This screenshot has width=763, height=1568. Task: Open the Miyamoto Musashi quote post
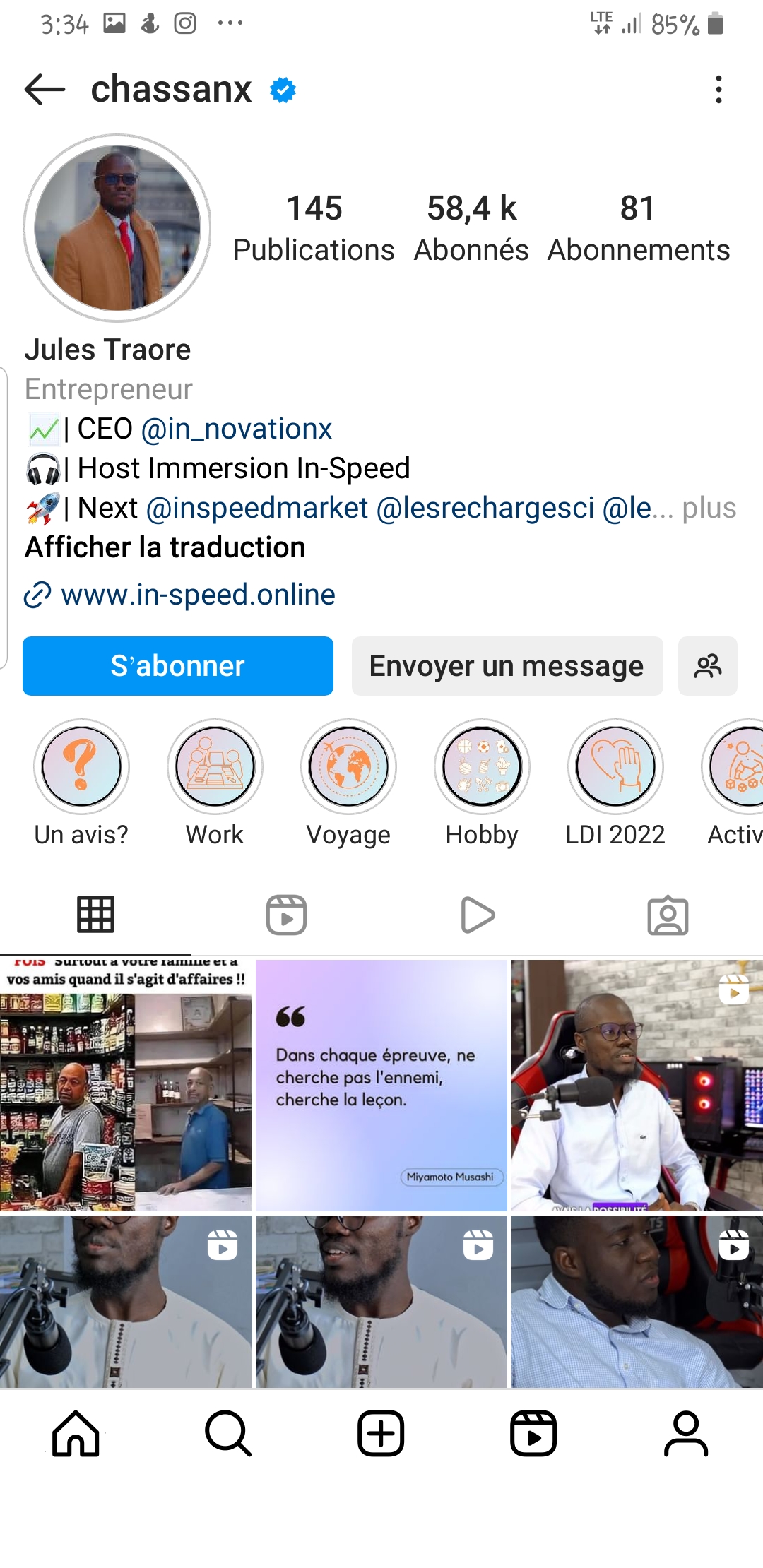click(x=381, y=1086)
